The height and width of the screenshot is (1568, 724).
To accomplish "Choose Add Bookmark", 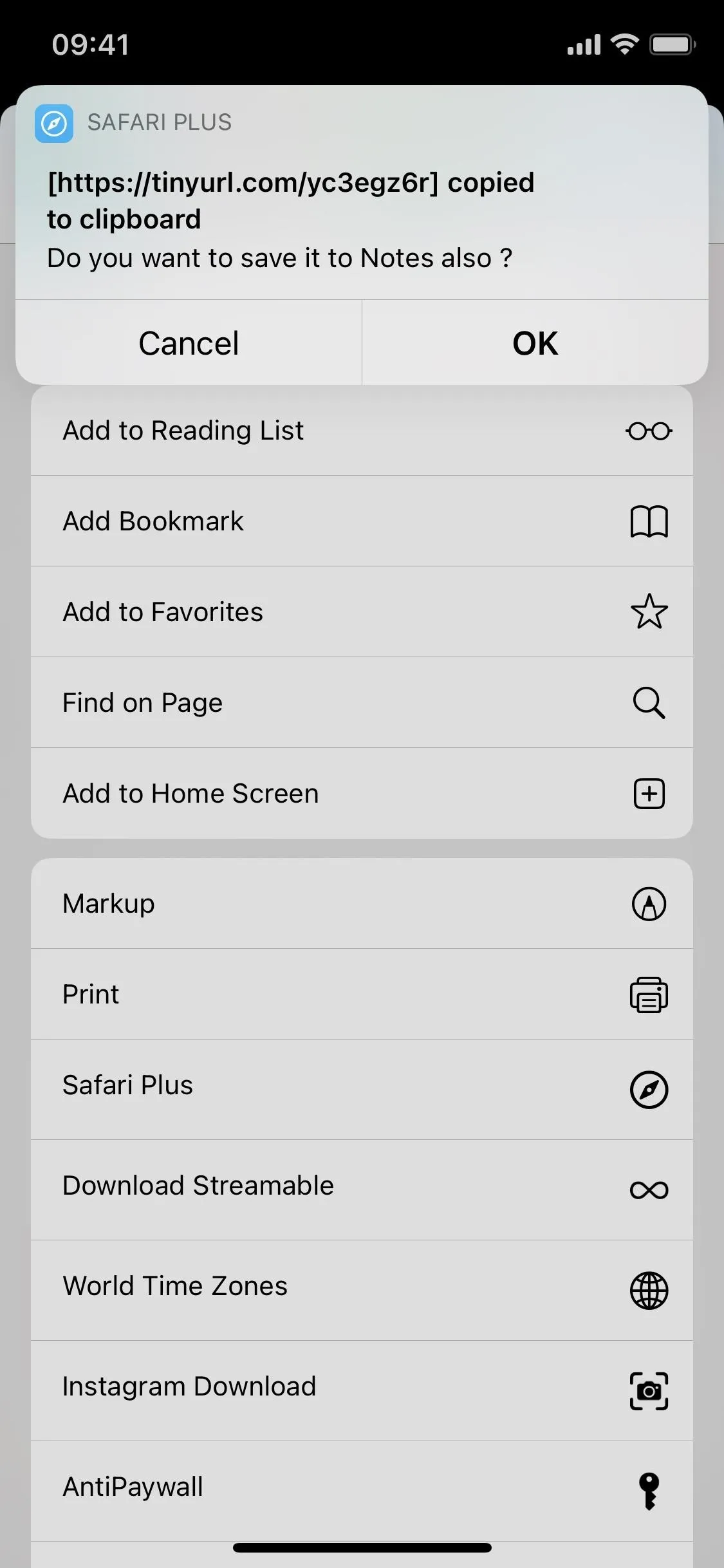I will click(362, 521).
